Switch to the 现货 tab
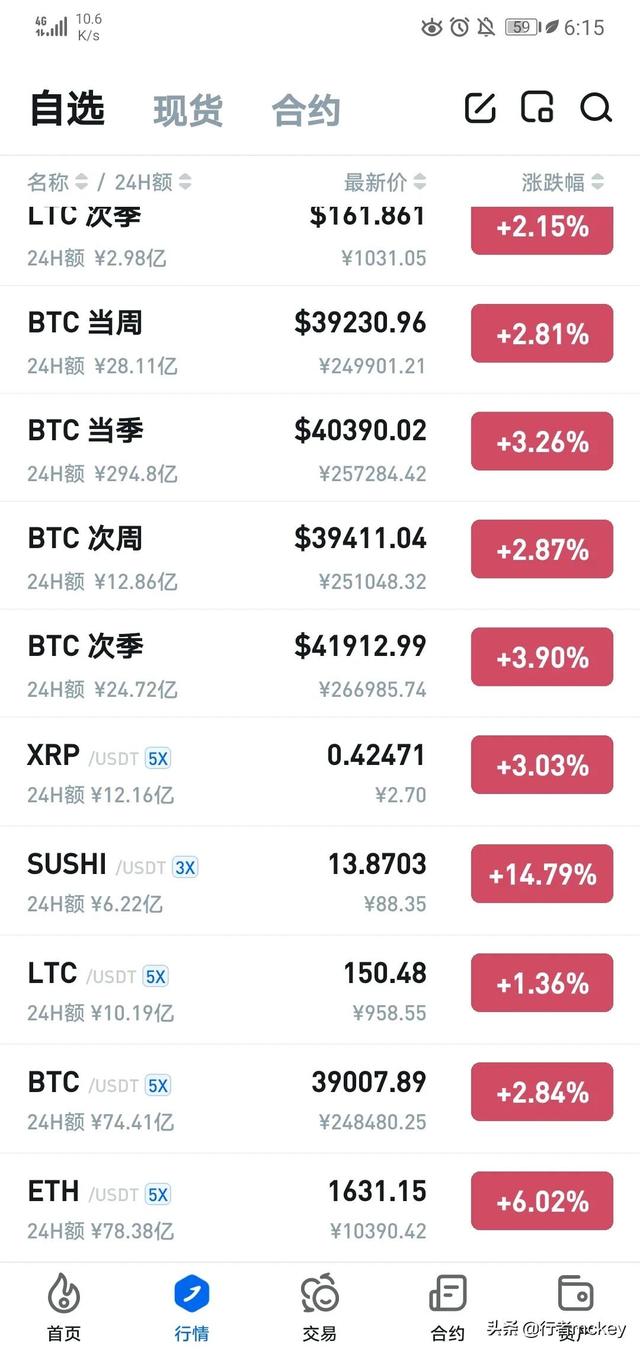Viewport: 640px width, 1351px height. (x=187, y=110)
